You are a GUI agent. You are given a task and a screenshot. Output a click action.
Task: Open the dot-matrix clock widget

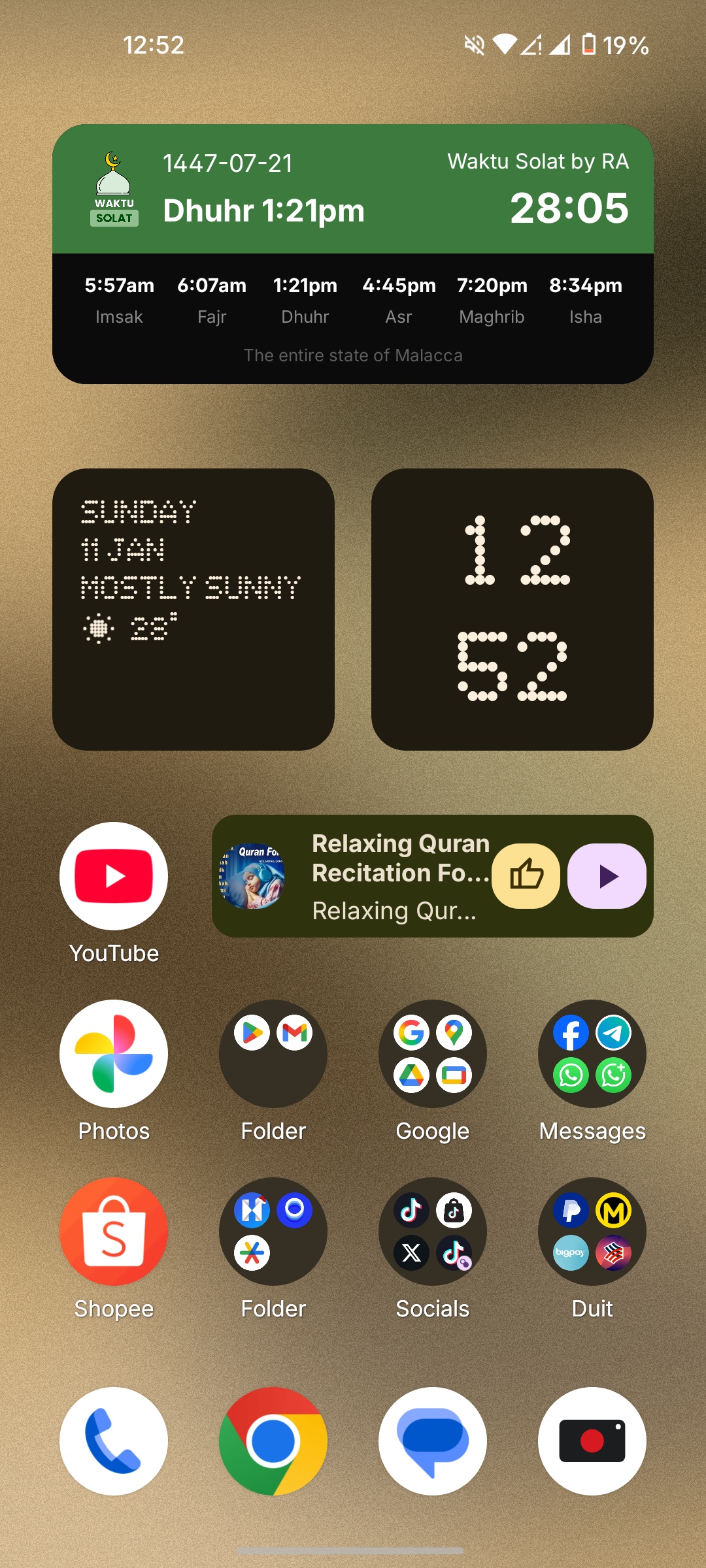point(513,609)
